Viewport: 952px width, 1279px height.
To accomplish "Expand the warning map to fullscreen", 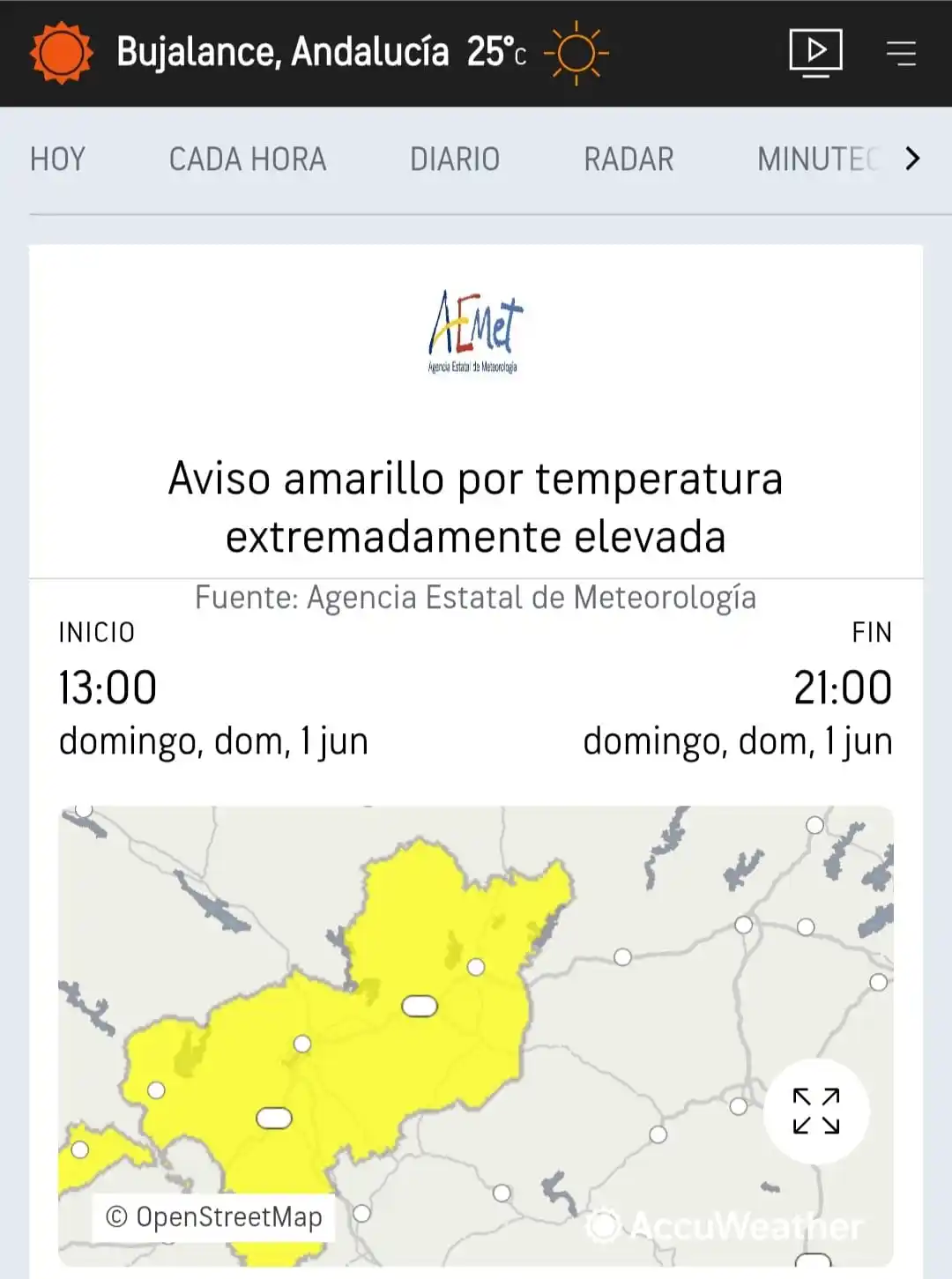I will pyautogui.click(x=816, y=1111).
